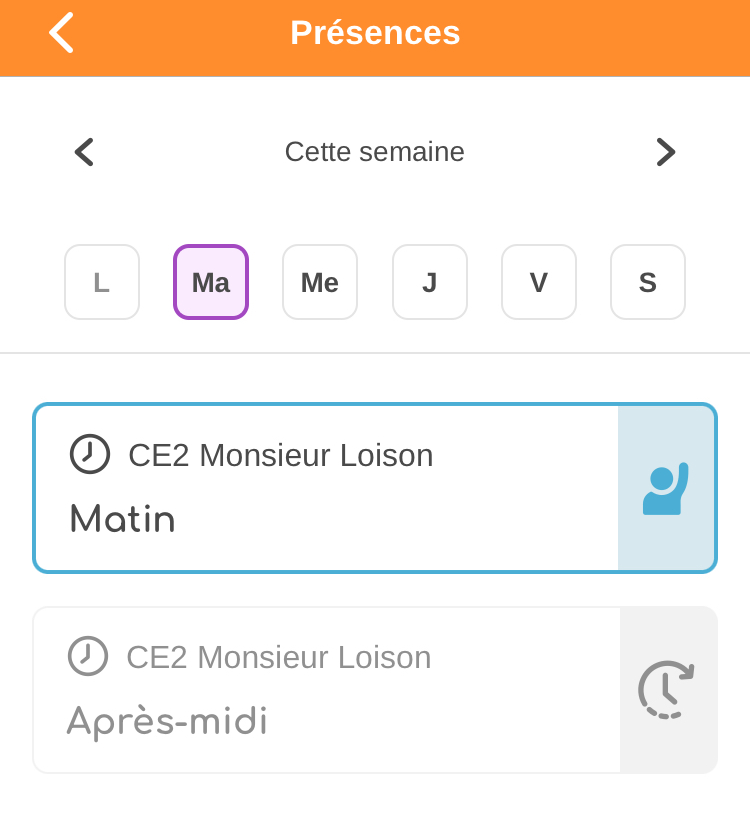This screenshot has height=821, width=750.
Task: Open the next week with the right chevron
Action: click(x=666, y=151)
